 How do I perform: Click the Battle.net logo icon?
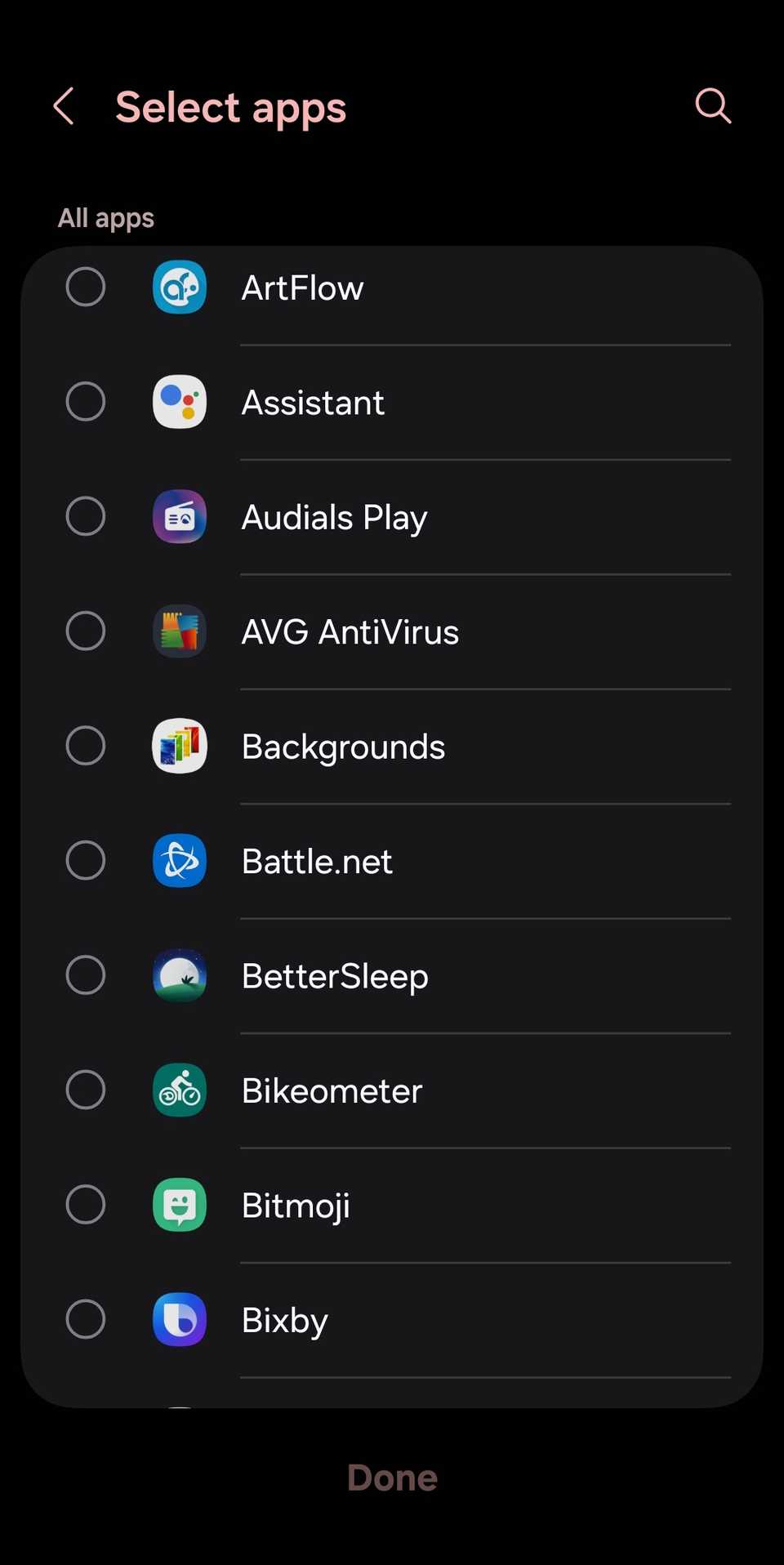tap(179, 860)
